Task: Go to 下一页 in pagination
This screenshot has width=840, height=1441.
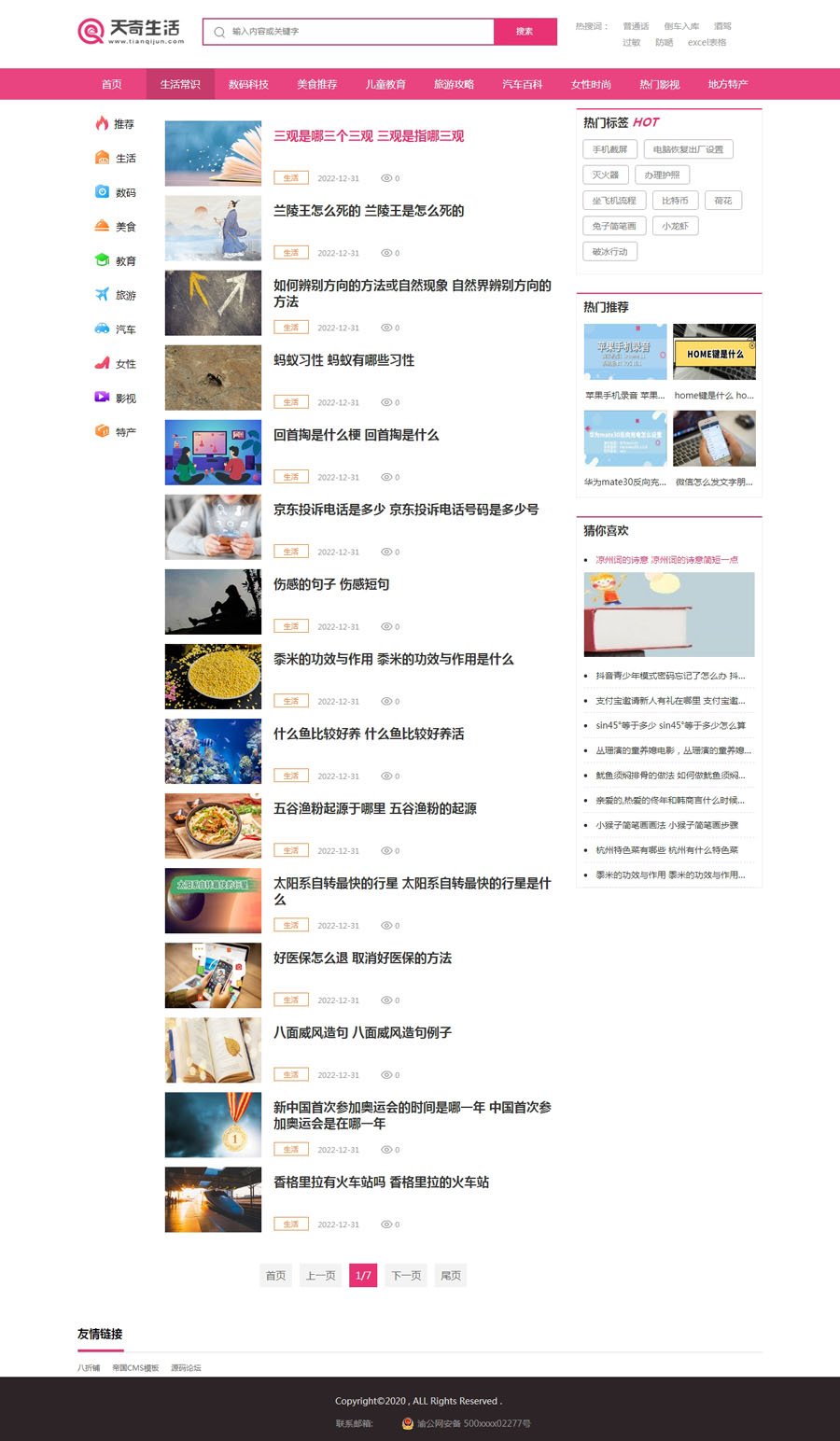Action: pos(405,1275)
